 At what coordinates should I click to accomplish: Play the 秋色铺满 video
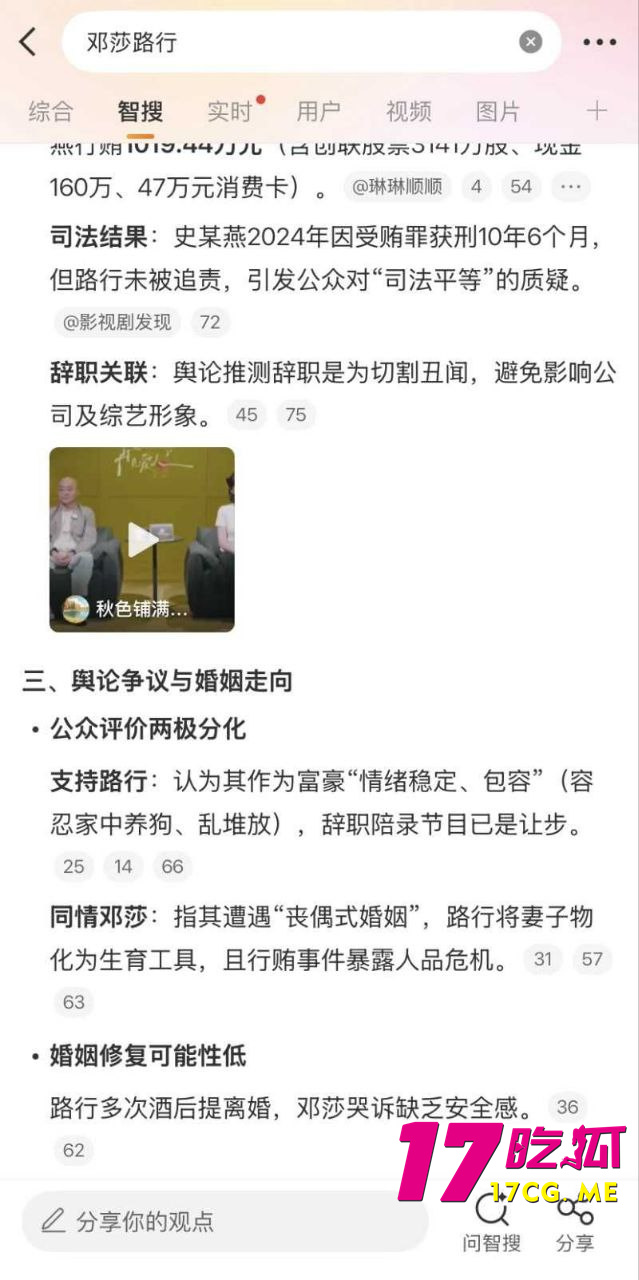coord(142,539)
